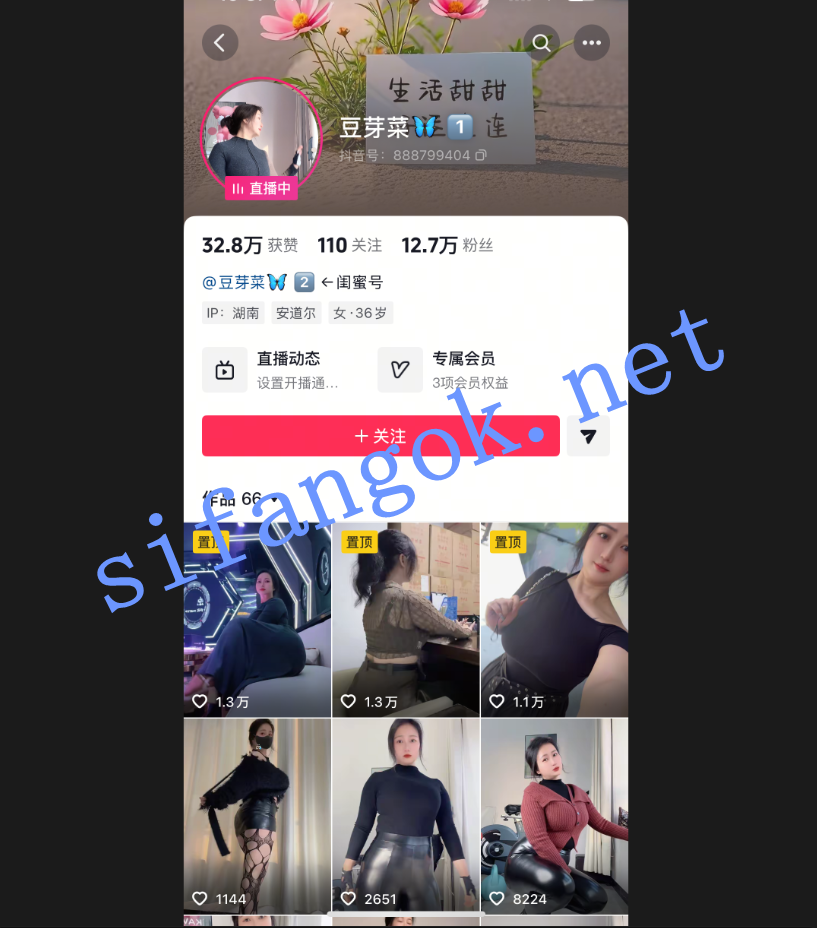The height and width of the screenshot is (928, 817).
Task: Open the 获赞 likes count
Action: 250,245
